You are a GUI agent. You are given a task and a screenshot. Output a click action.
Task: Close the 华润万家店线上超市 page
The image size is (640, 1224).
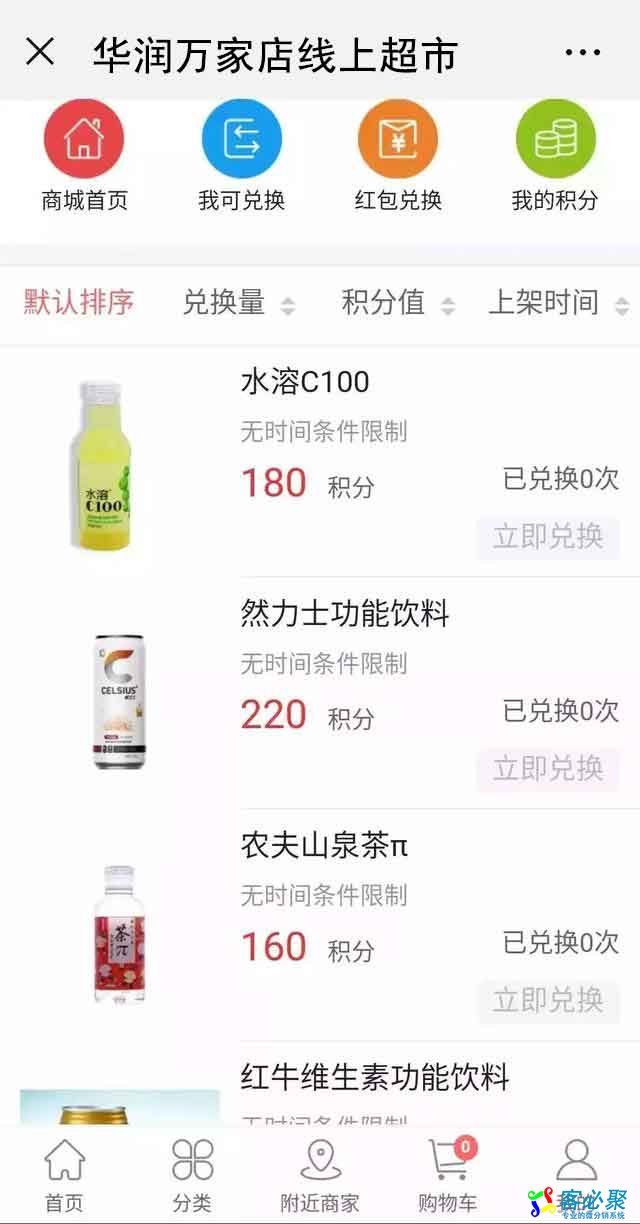pyautogui.click(x=40, y=52)
